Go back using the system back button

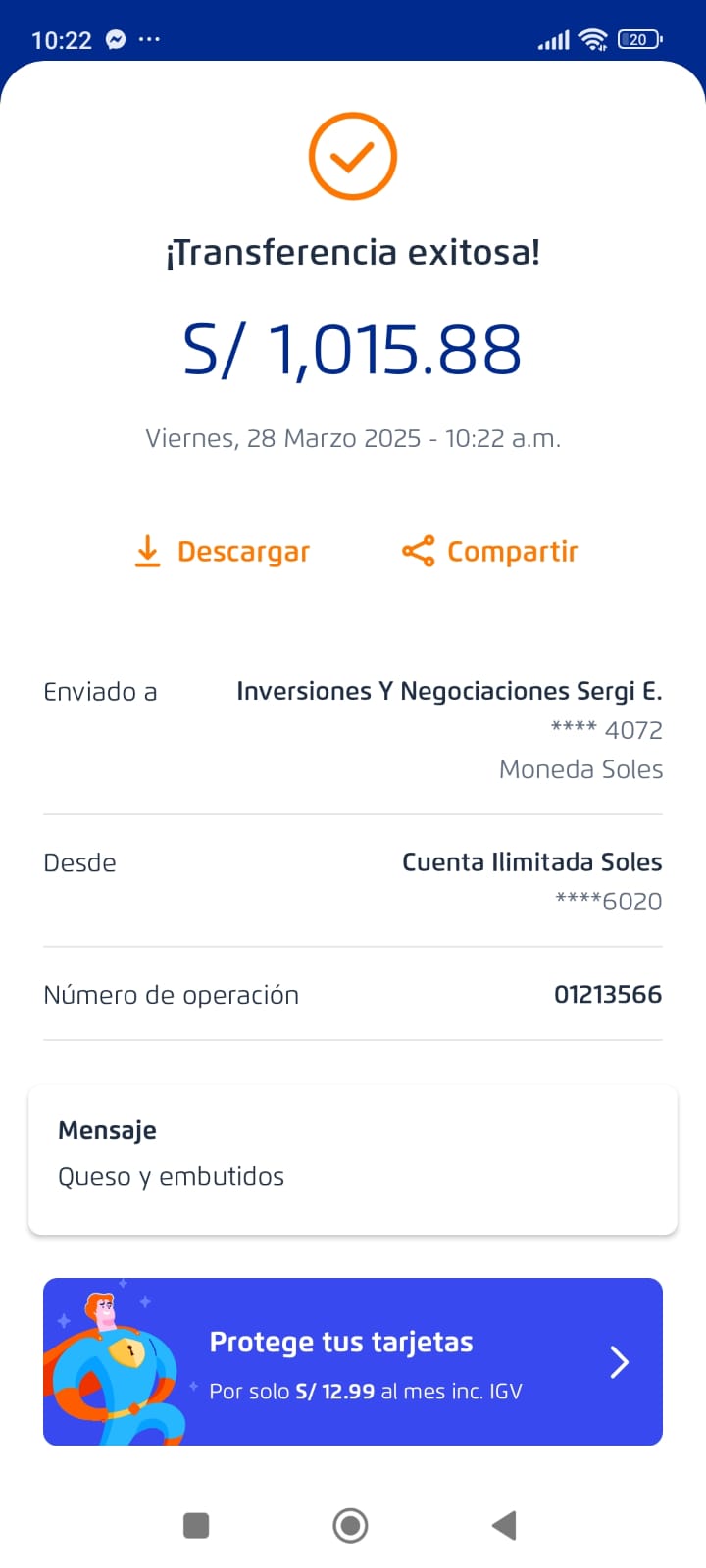504,1525
